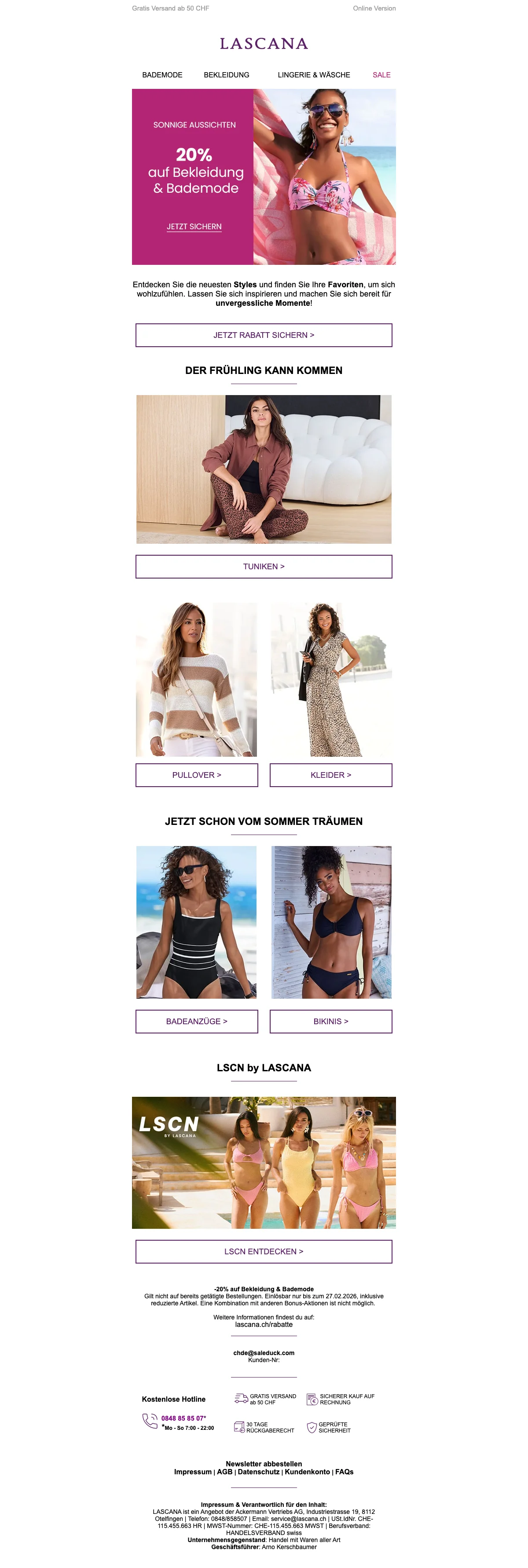Shop PULLOVER category

(197, 775)
